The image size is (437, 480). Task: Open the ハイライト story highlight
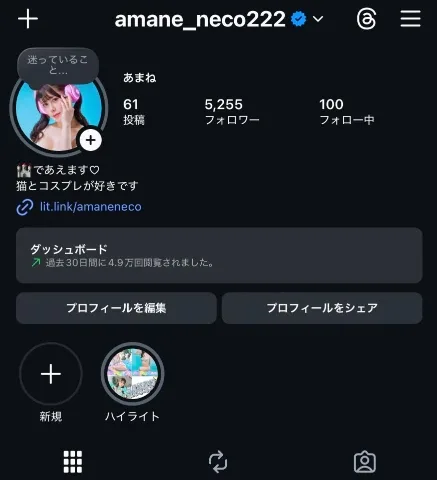pos(132,374)
